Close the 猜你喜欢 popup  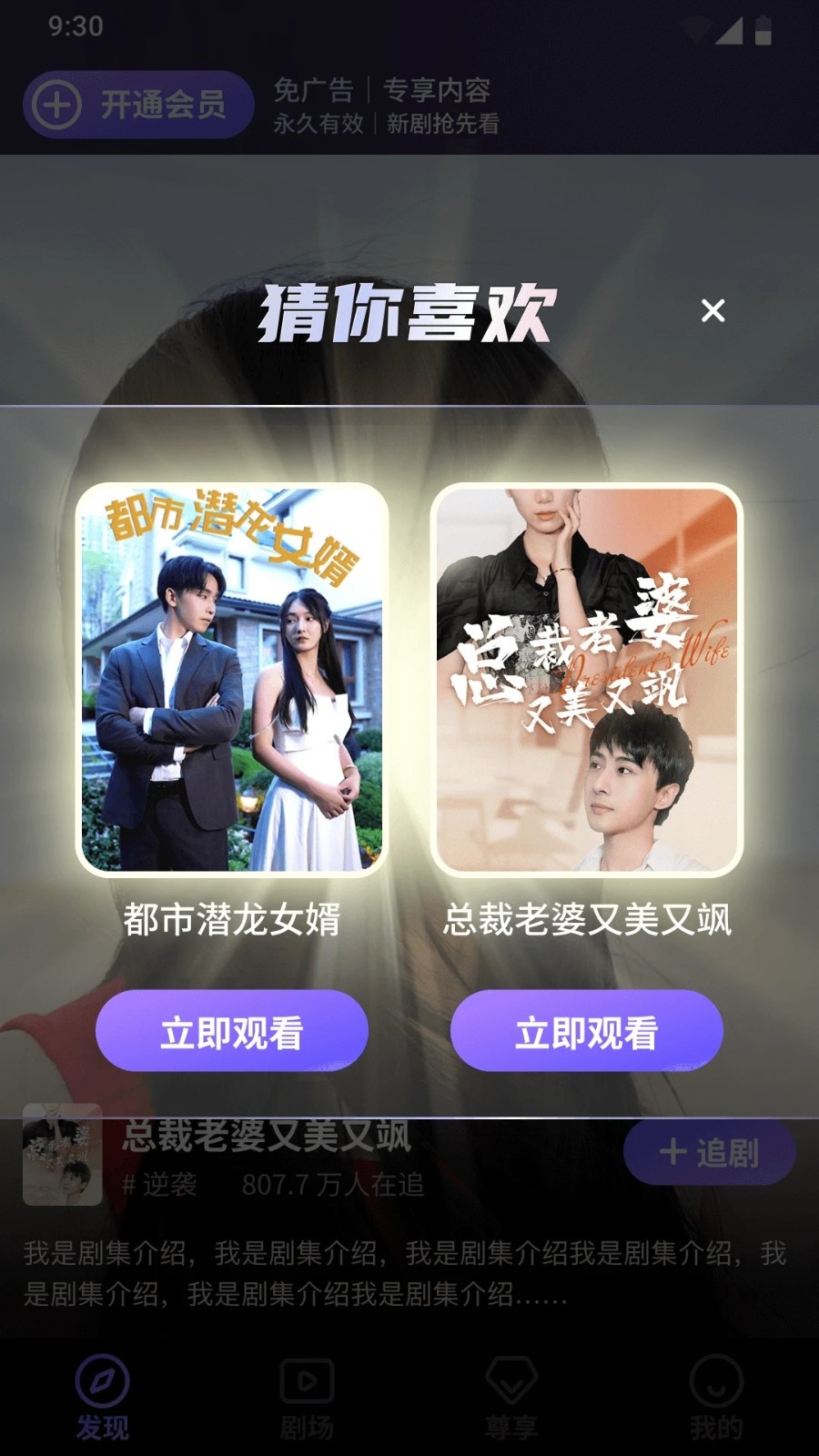713,311
